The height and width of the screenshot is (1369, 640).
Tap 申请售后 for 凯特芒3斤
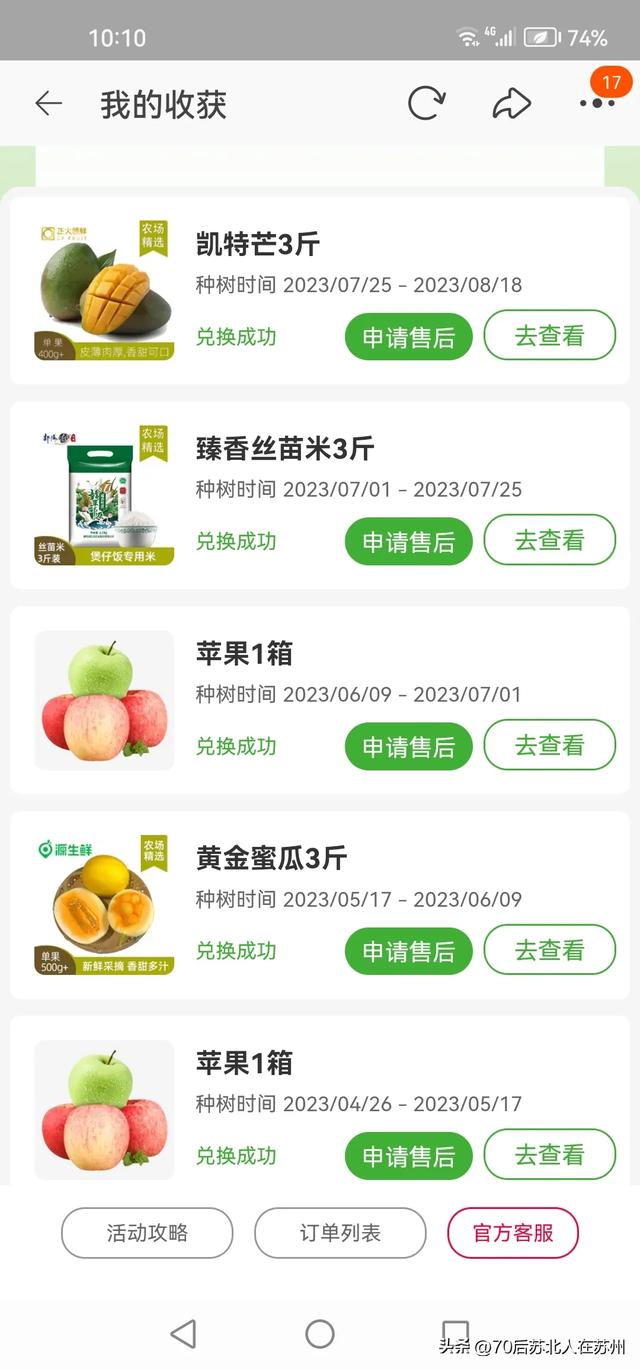tap(408, 337)
